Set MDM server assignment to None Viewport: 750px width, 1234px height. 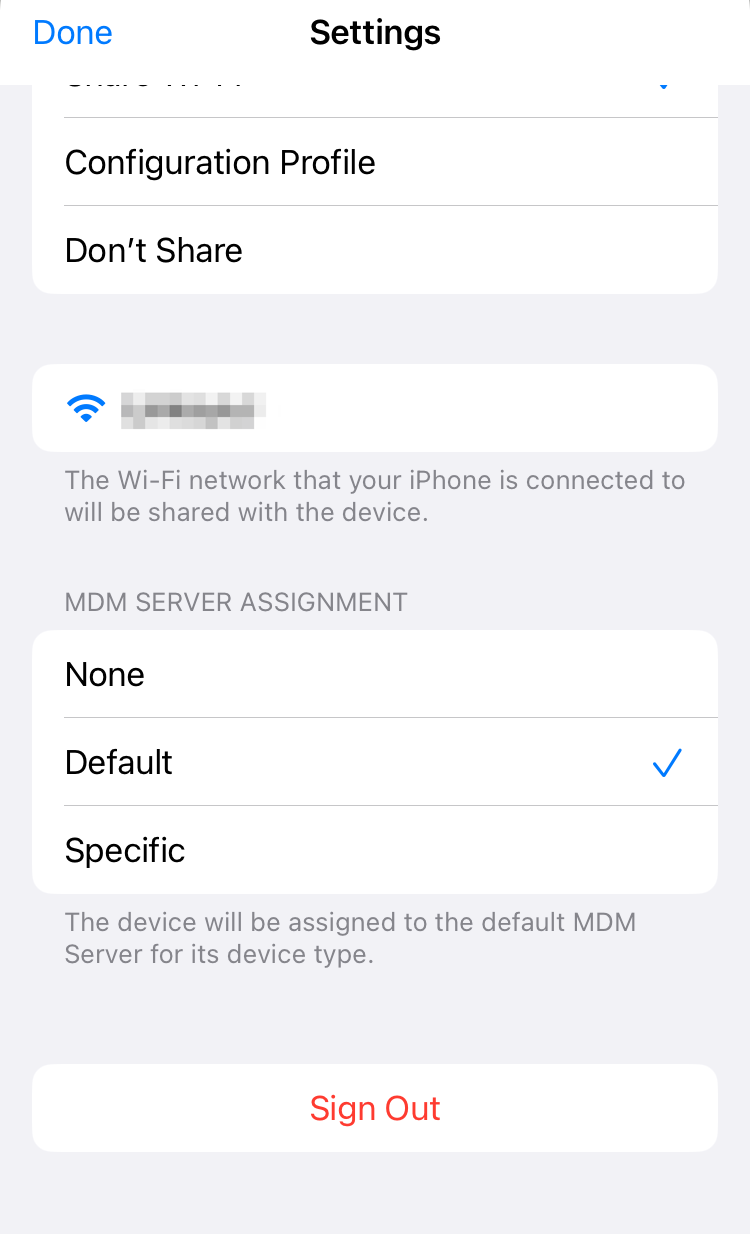pos(375,674)
